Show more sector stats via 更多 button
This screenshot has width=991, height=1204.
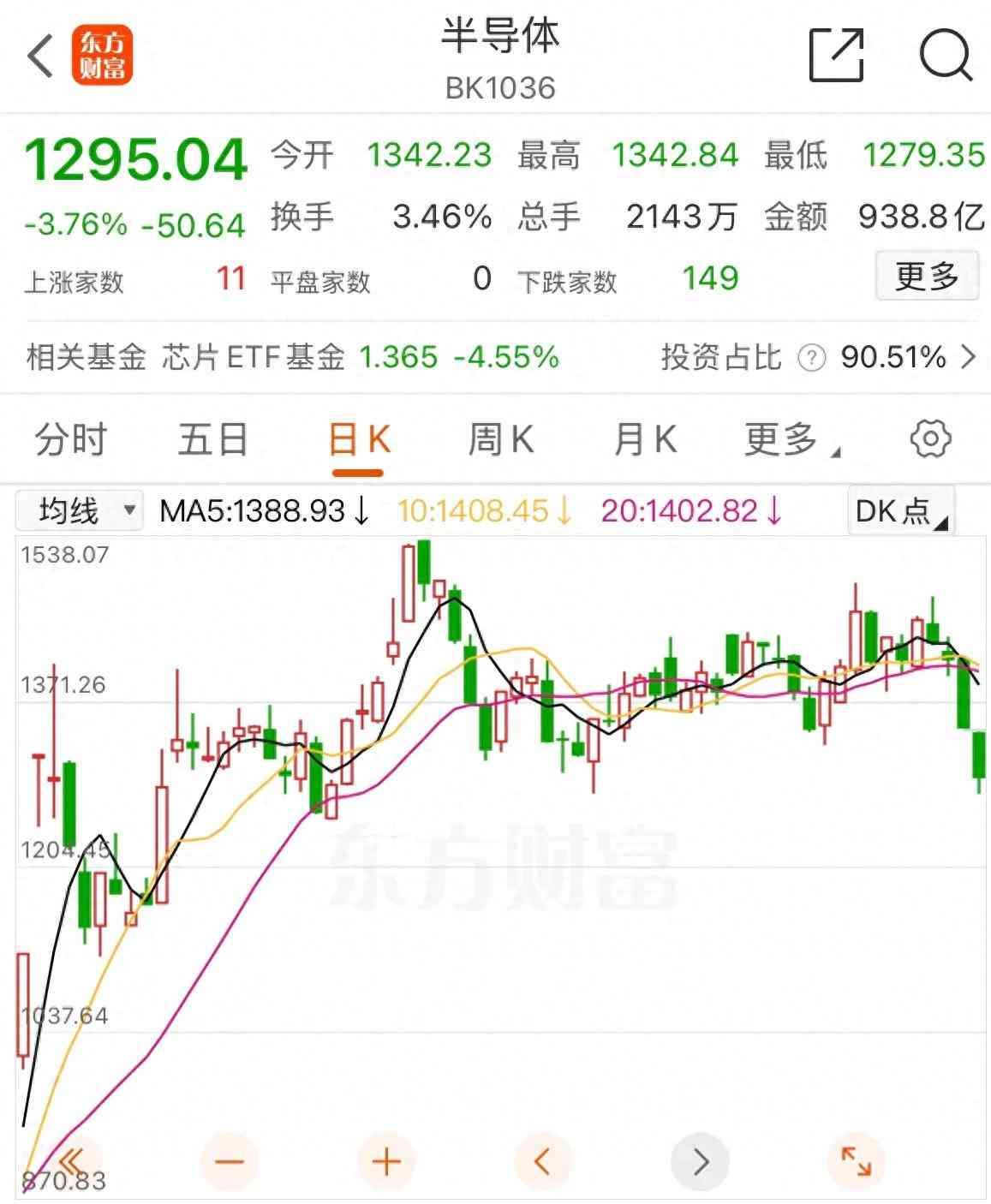(x=926, y=277)
